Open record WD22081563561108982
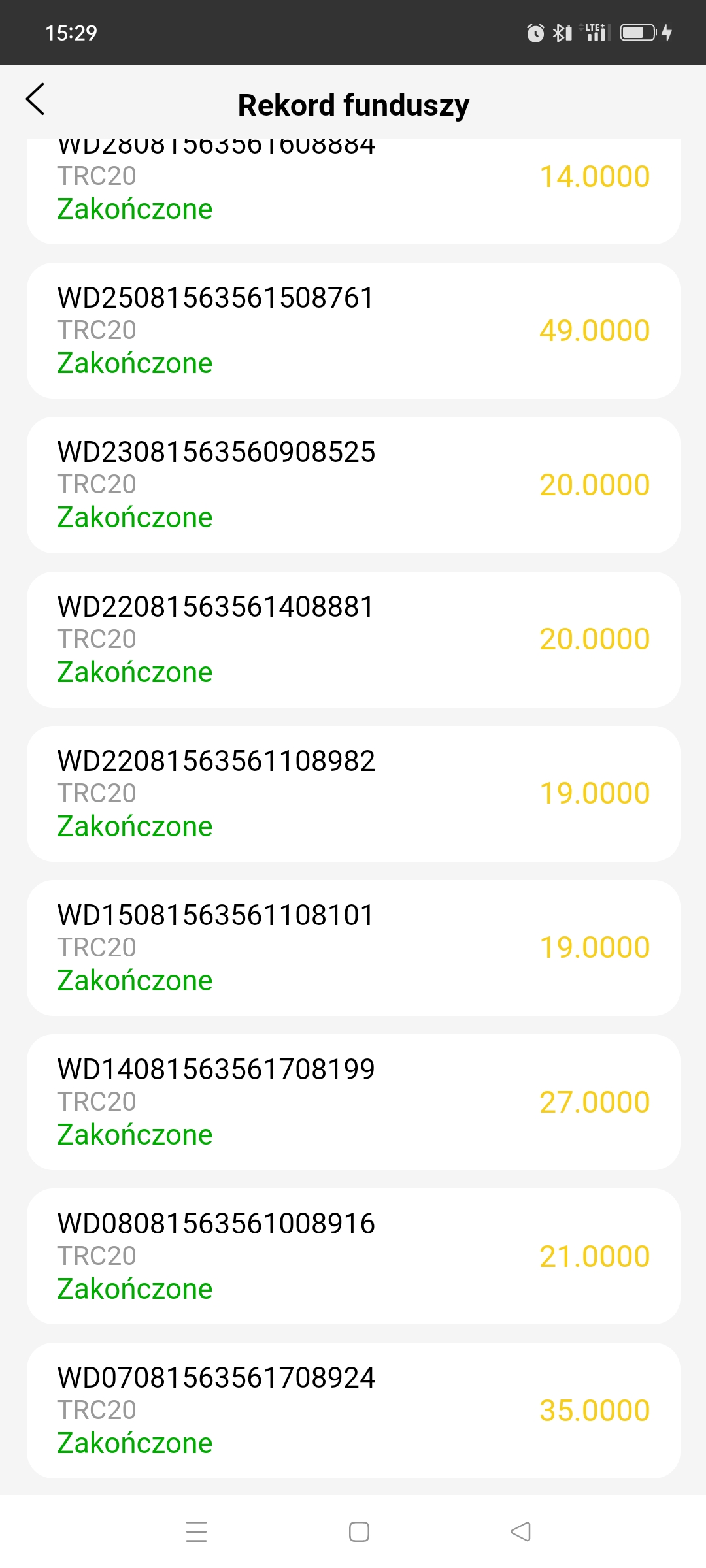706x1568 pixels. [353, 794]
